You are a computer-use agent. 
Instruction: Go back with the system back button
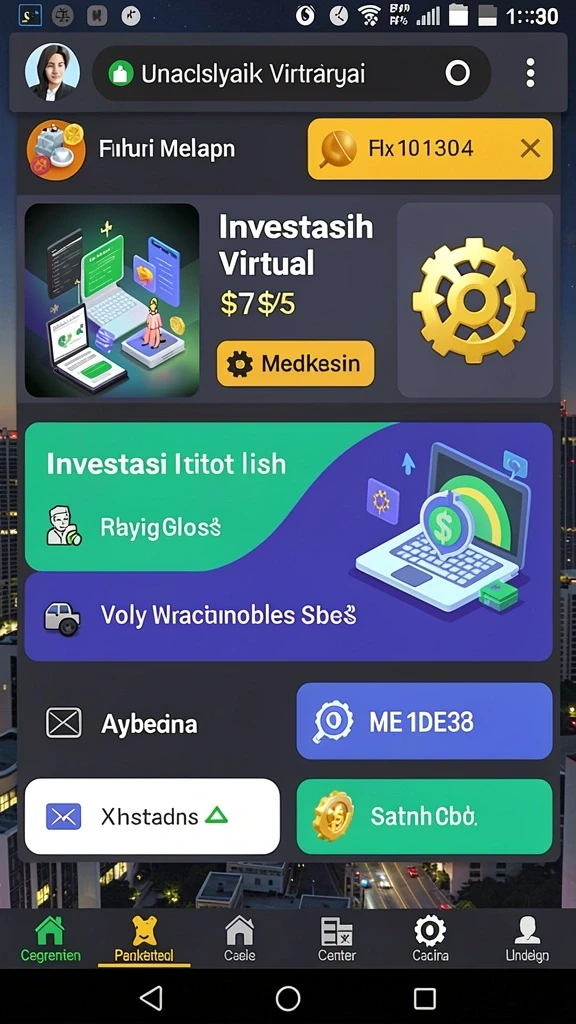pyautogui.click(x=152, y=998)
